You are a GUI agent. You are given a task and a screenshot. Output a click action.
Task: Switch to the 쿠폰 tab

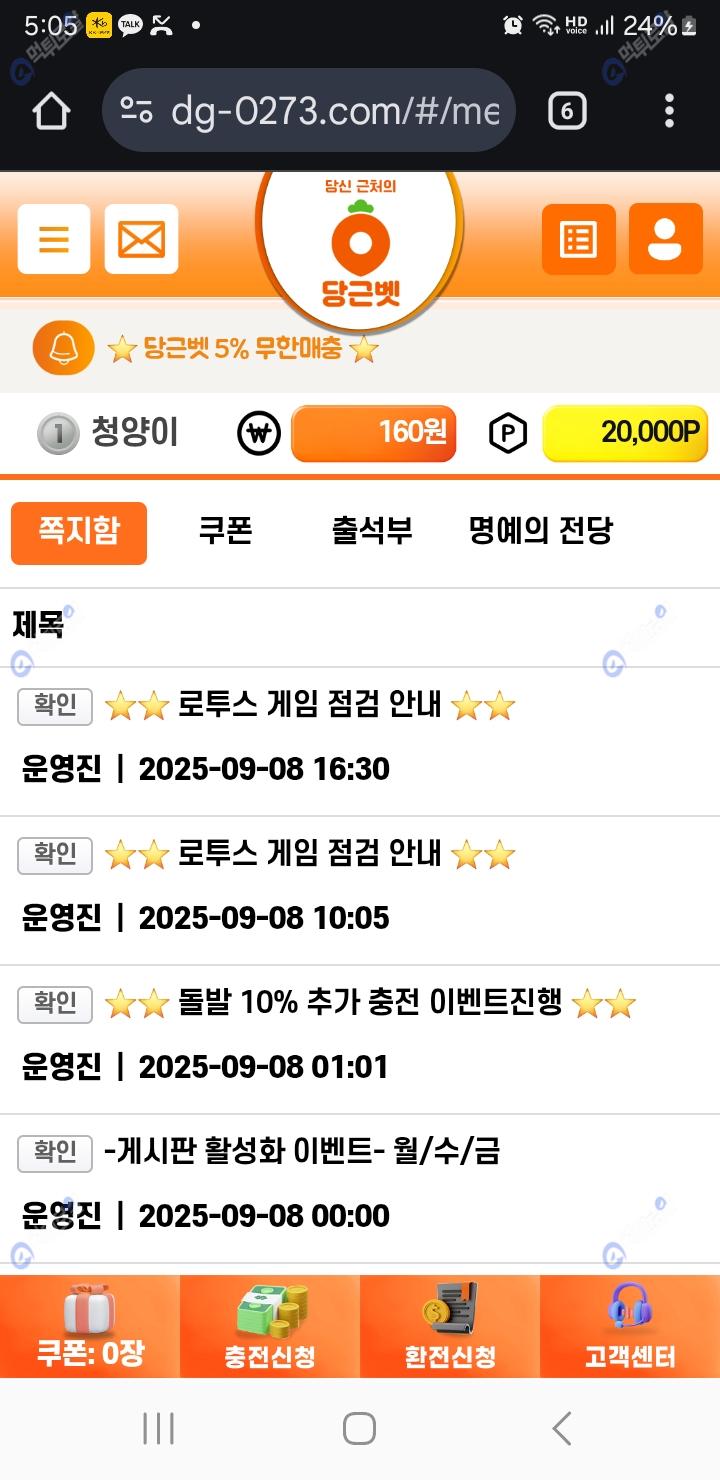[x=226, y=531]
